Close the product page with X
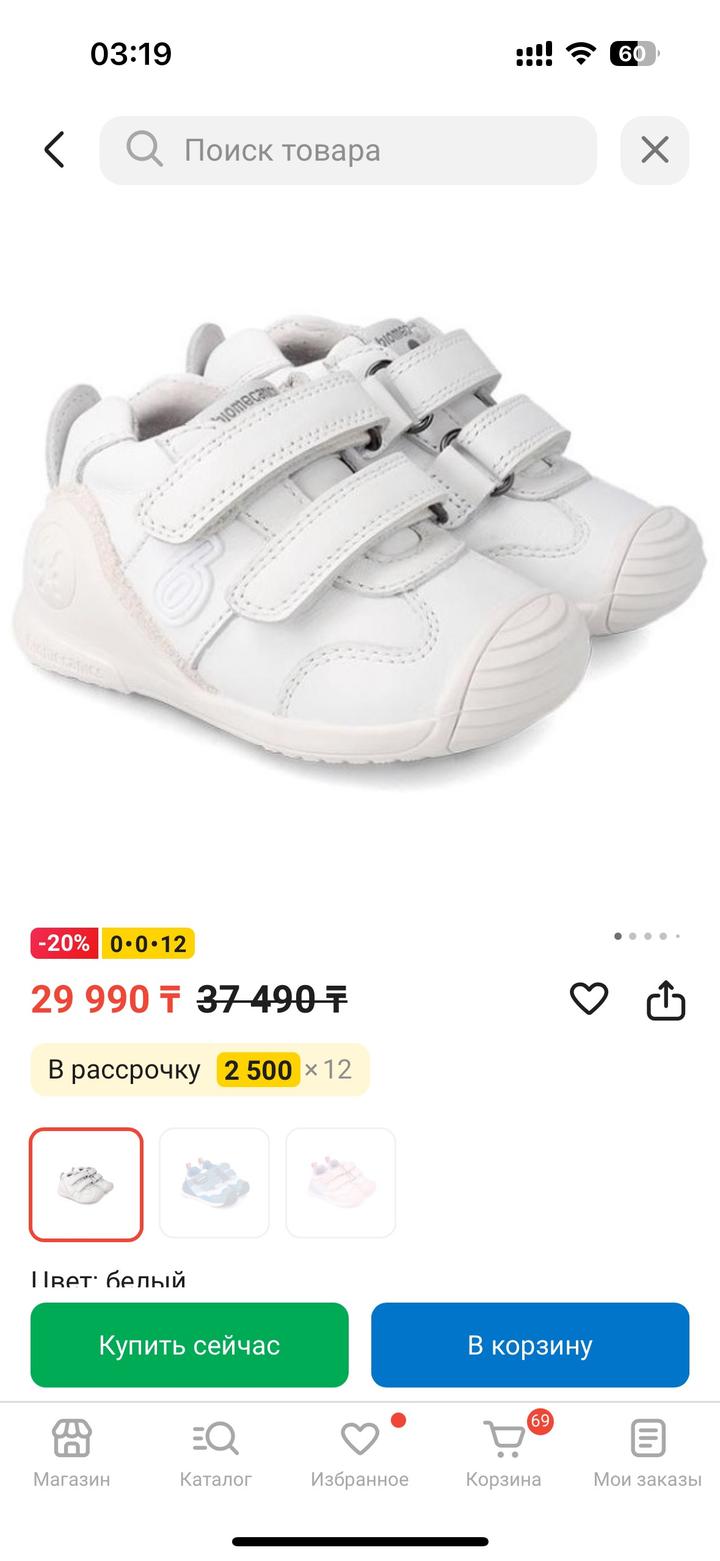This screenshot has height=1561, width=720. (x=654, y=150)
